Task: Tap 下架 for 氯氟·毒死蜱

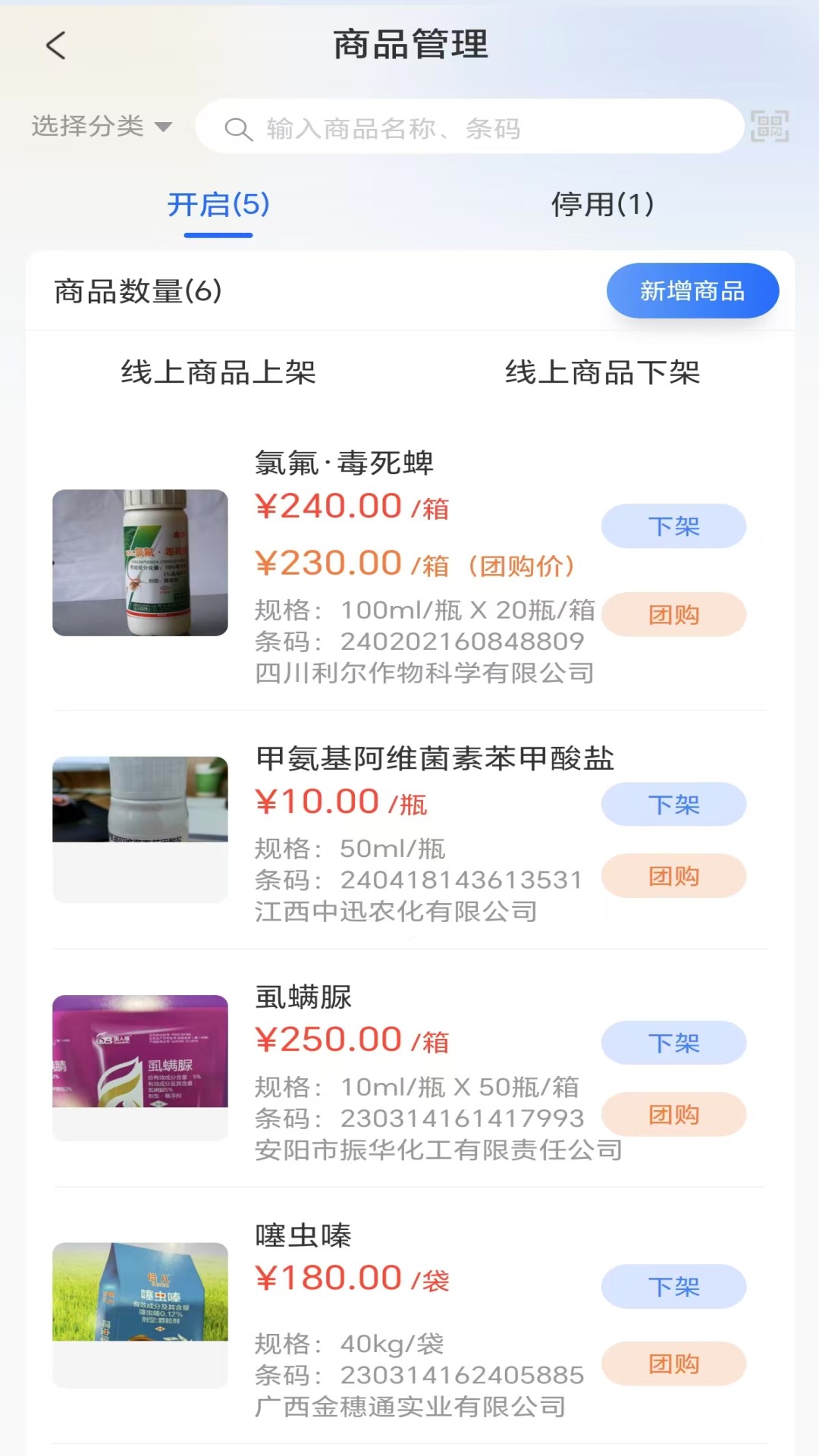Action: click(x=673, y=526)
